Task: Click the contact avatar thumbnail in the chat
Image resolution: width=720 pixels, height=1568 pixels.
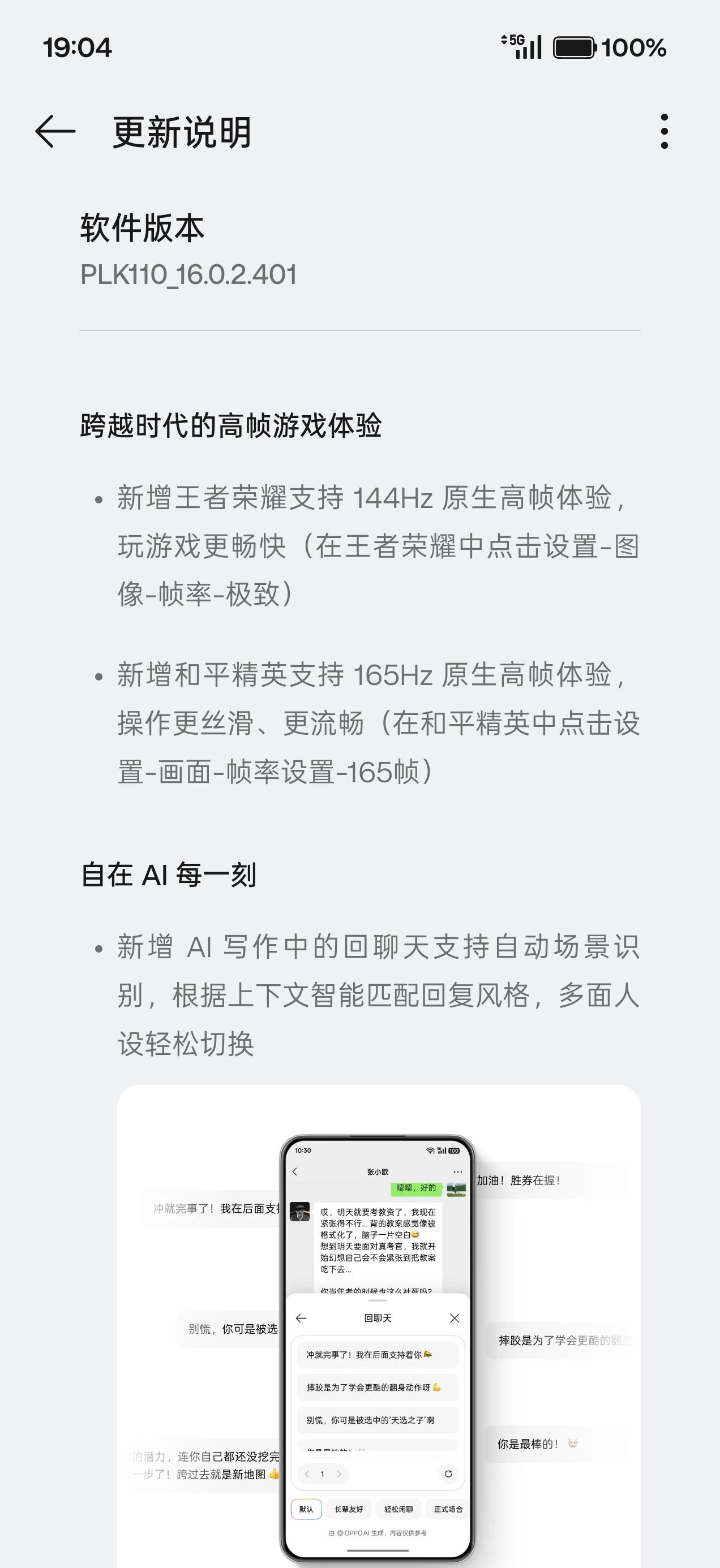Action: [301, 1213]
